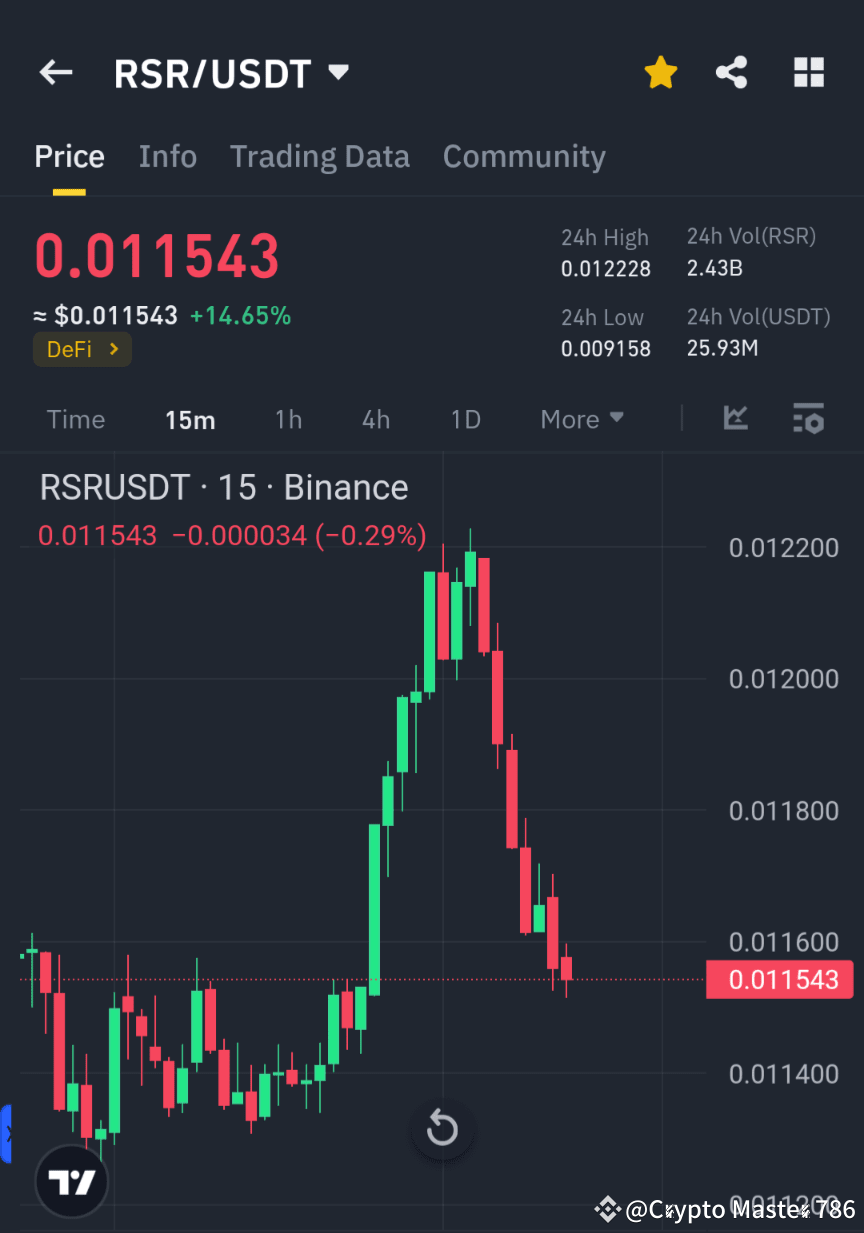Switch chart style using the line chart icon
864x1233 pixels.
pos(736,419)
